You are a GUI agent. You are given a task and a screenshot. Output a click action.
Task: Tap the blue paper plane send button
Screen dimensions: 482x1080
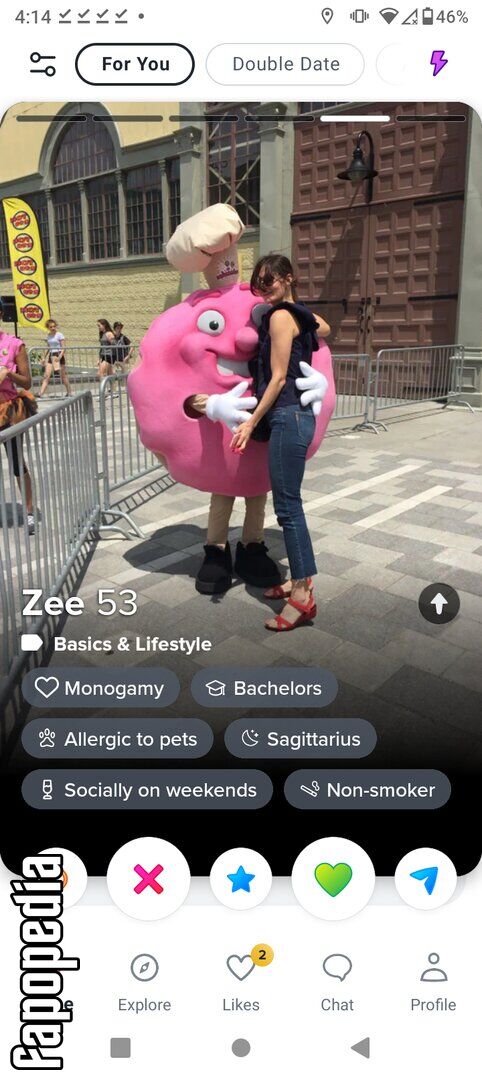click(426, 880)
